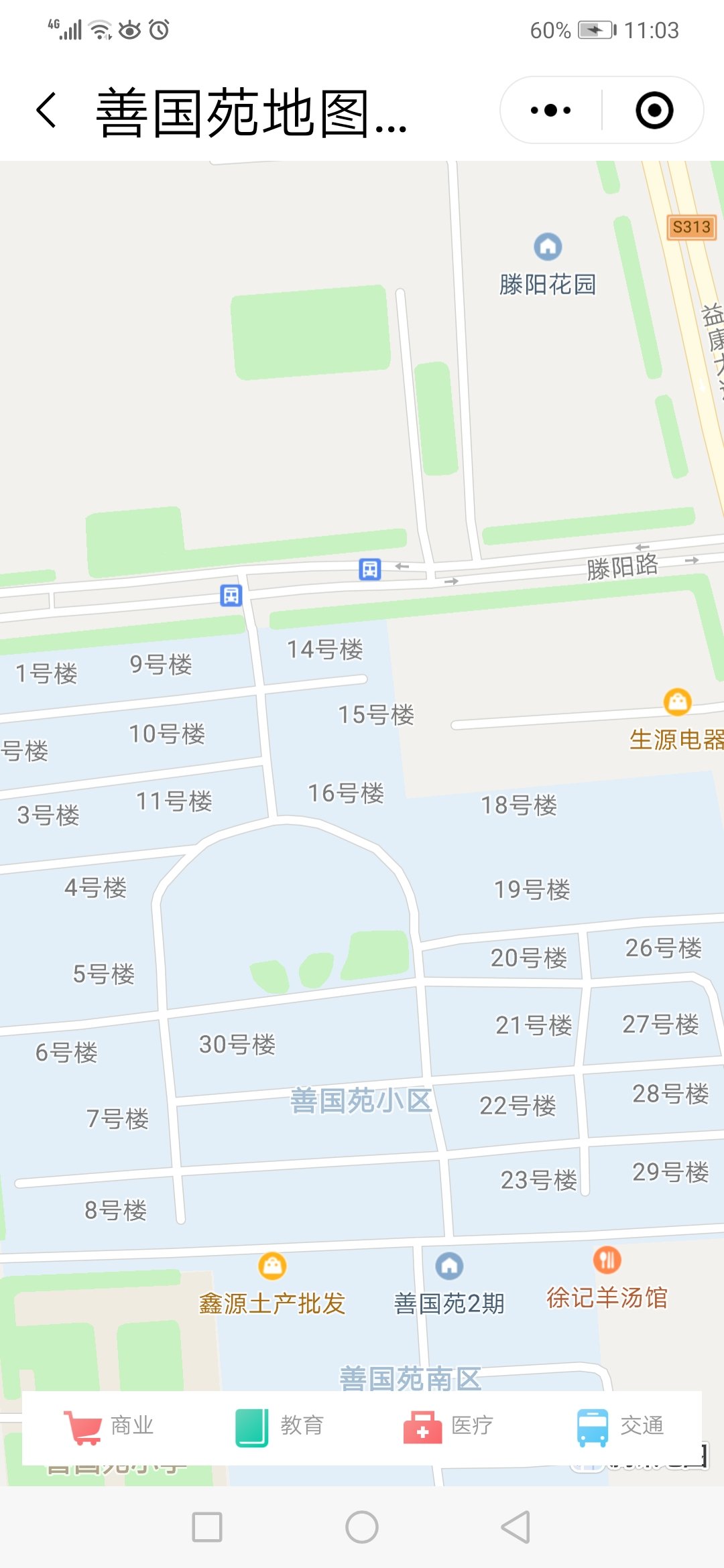Open the more options menu
This screenshot has width=724, height=1568.
[550, 109]
